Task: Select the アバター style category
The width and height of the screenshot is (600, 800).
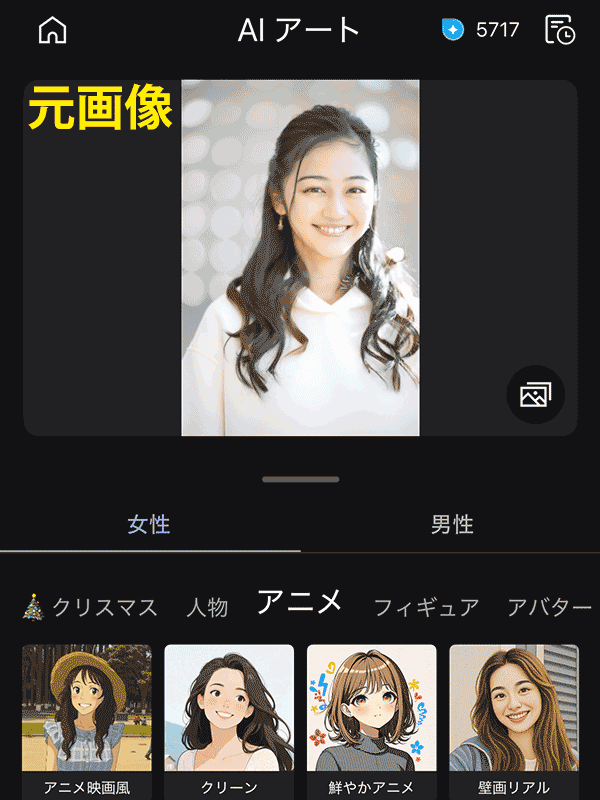Action: click(x=549, y=607)
